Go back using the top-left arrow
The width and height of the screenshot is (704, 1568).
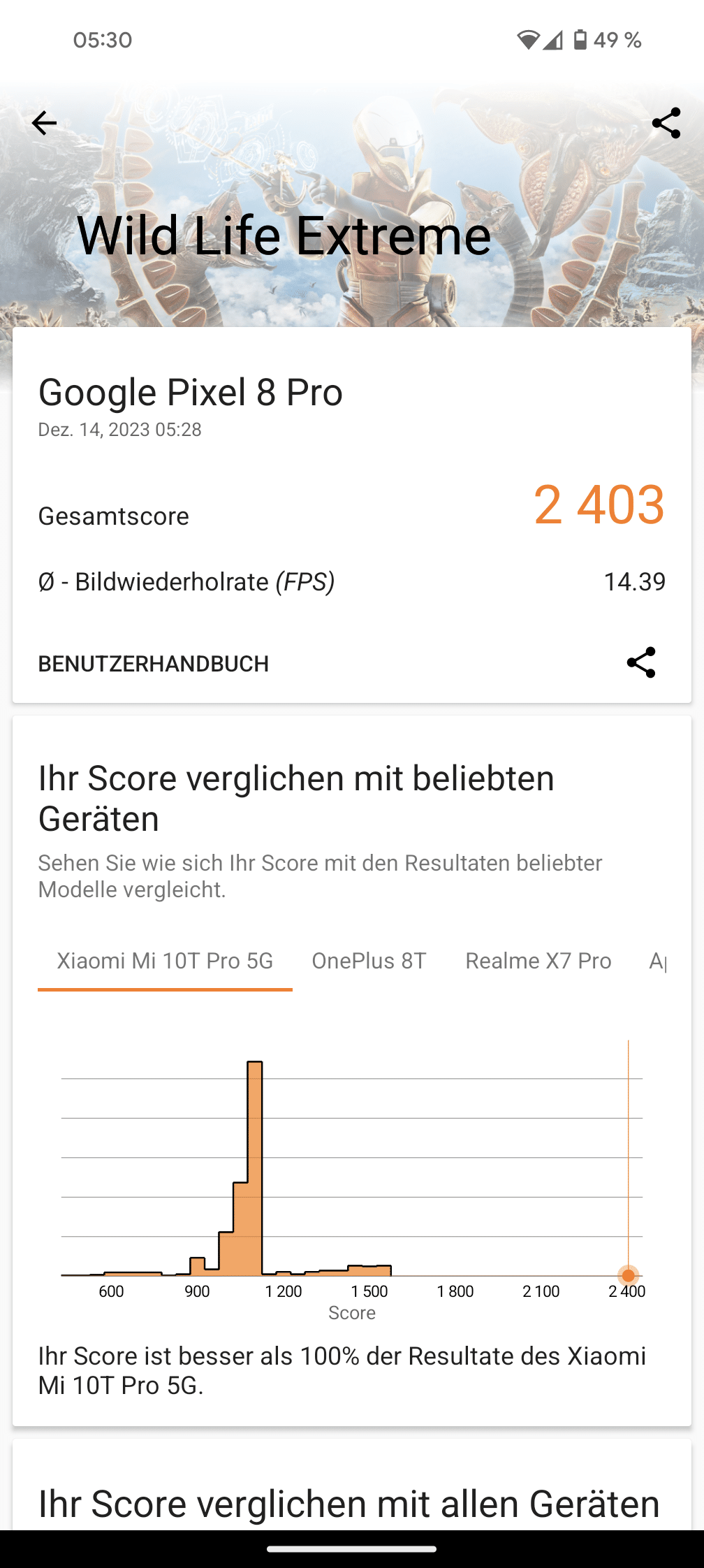44,124
